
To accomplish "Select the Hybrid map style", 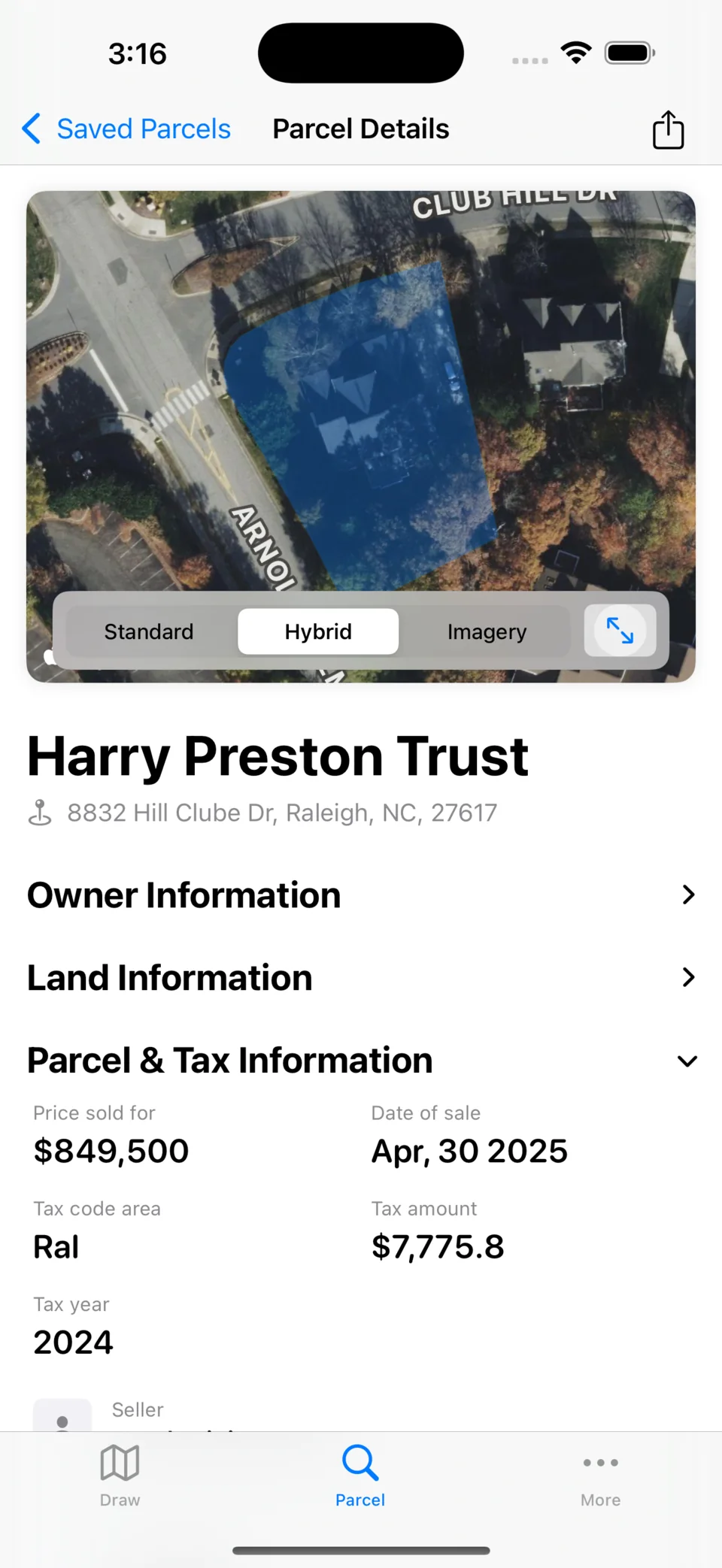I will 318,631.
